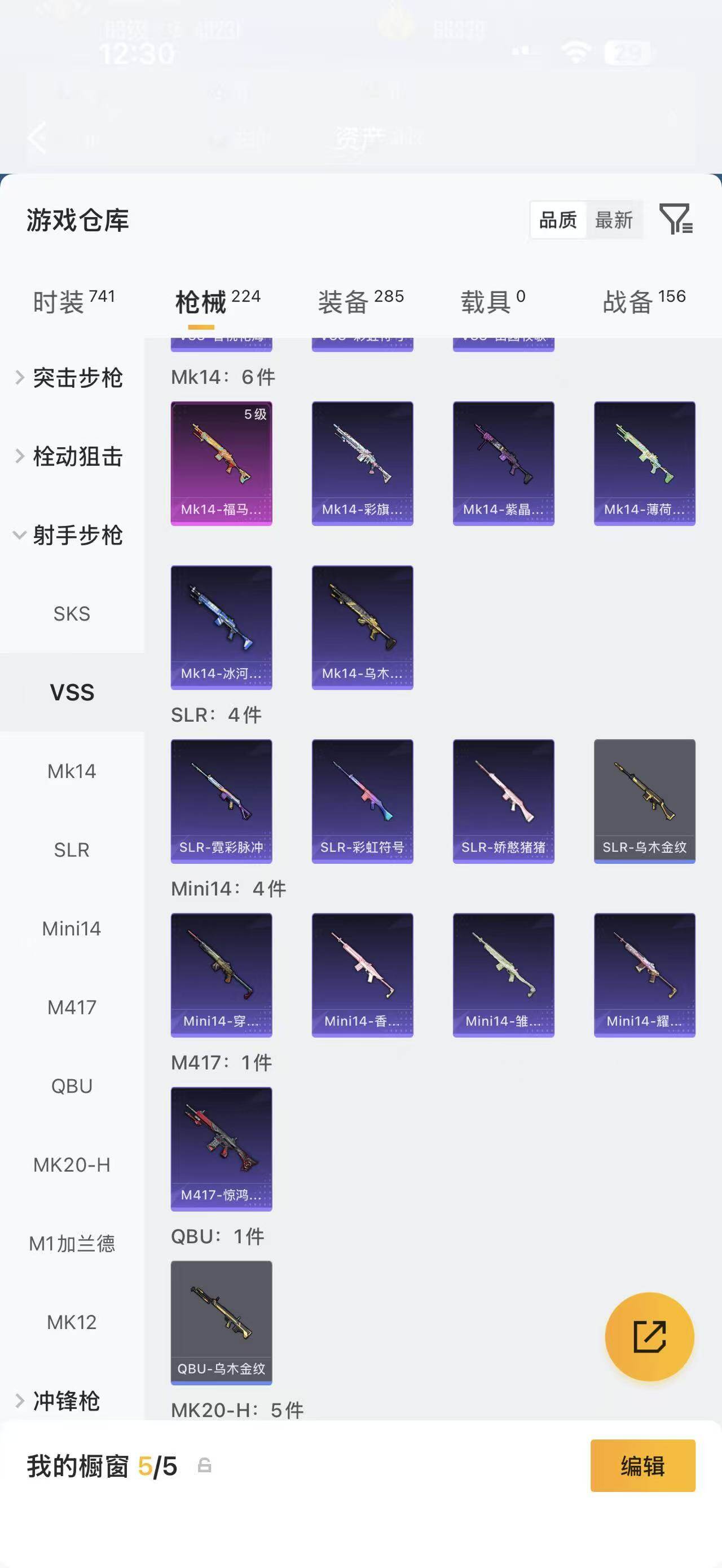Select MK20-H in the side list
Screen dimensions: 722x1568
click(72, 1164)
